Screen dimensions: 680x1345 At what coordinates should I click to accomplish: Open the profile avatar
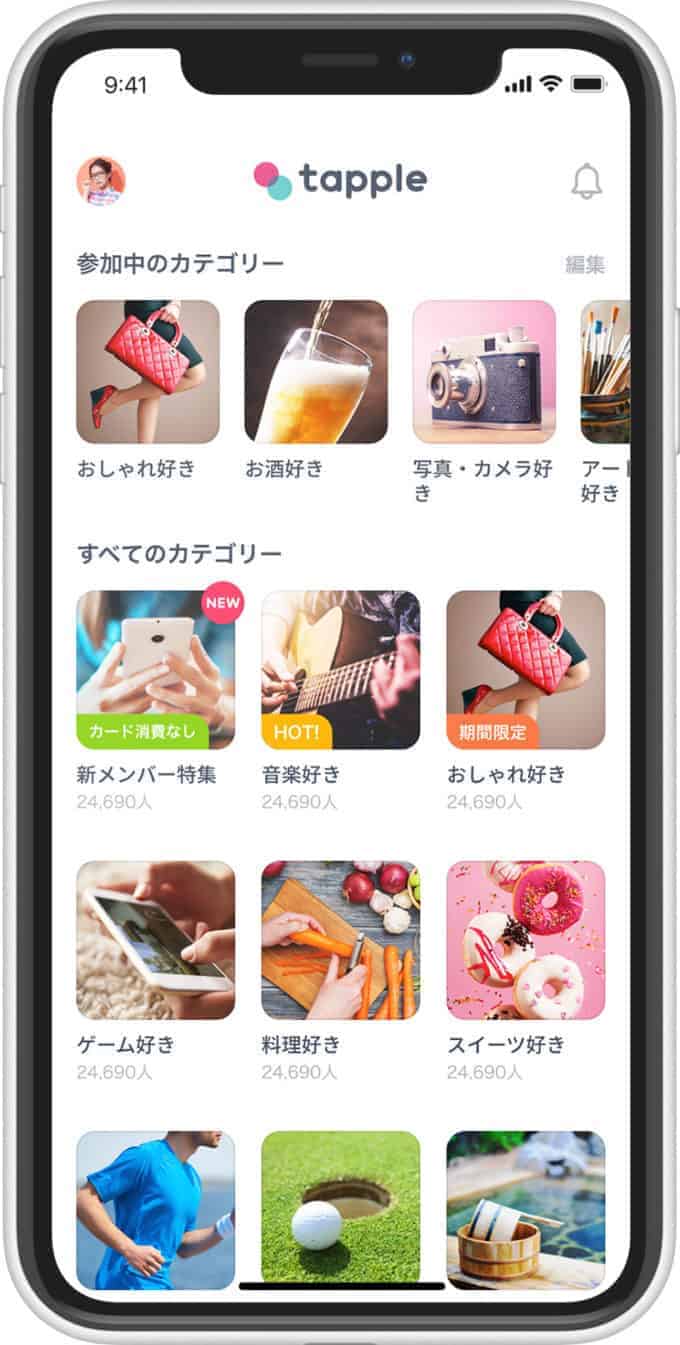pyautogui.click(x=101, y=181)
